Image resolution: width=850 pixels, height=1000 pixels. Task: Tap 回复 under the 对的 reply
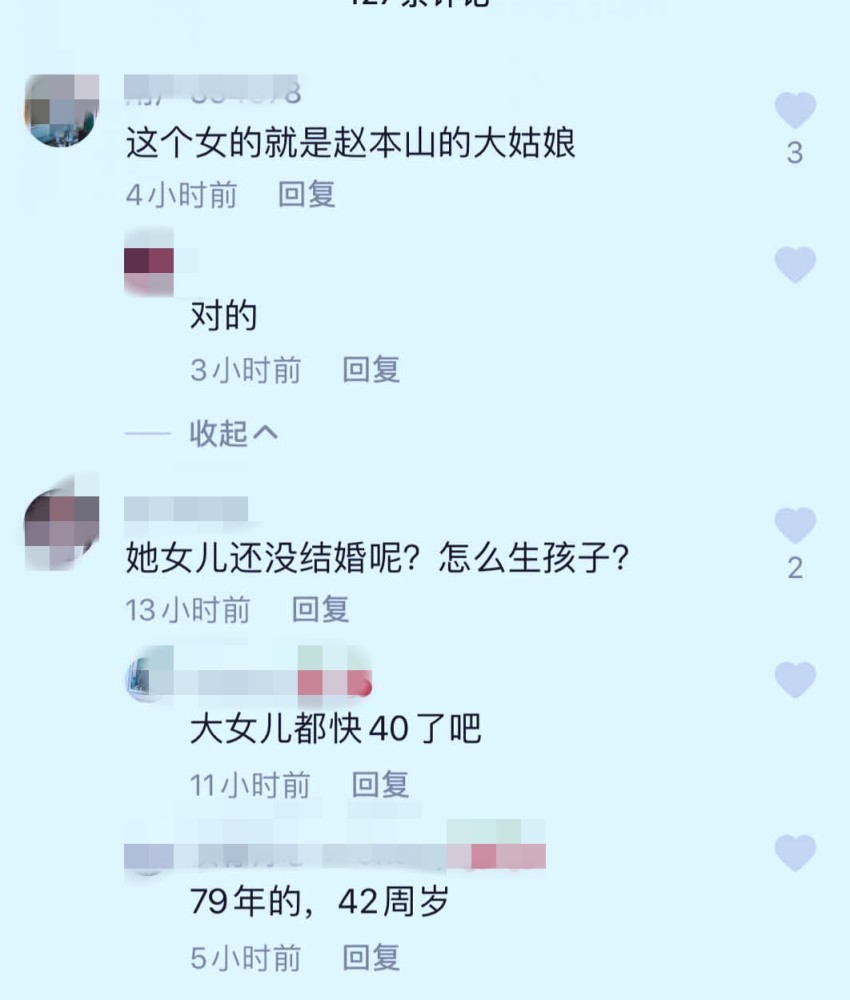(371, 370)
